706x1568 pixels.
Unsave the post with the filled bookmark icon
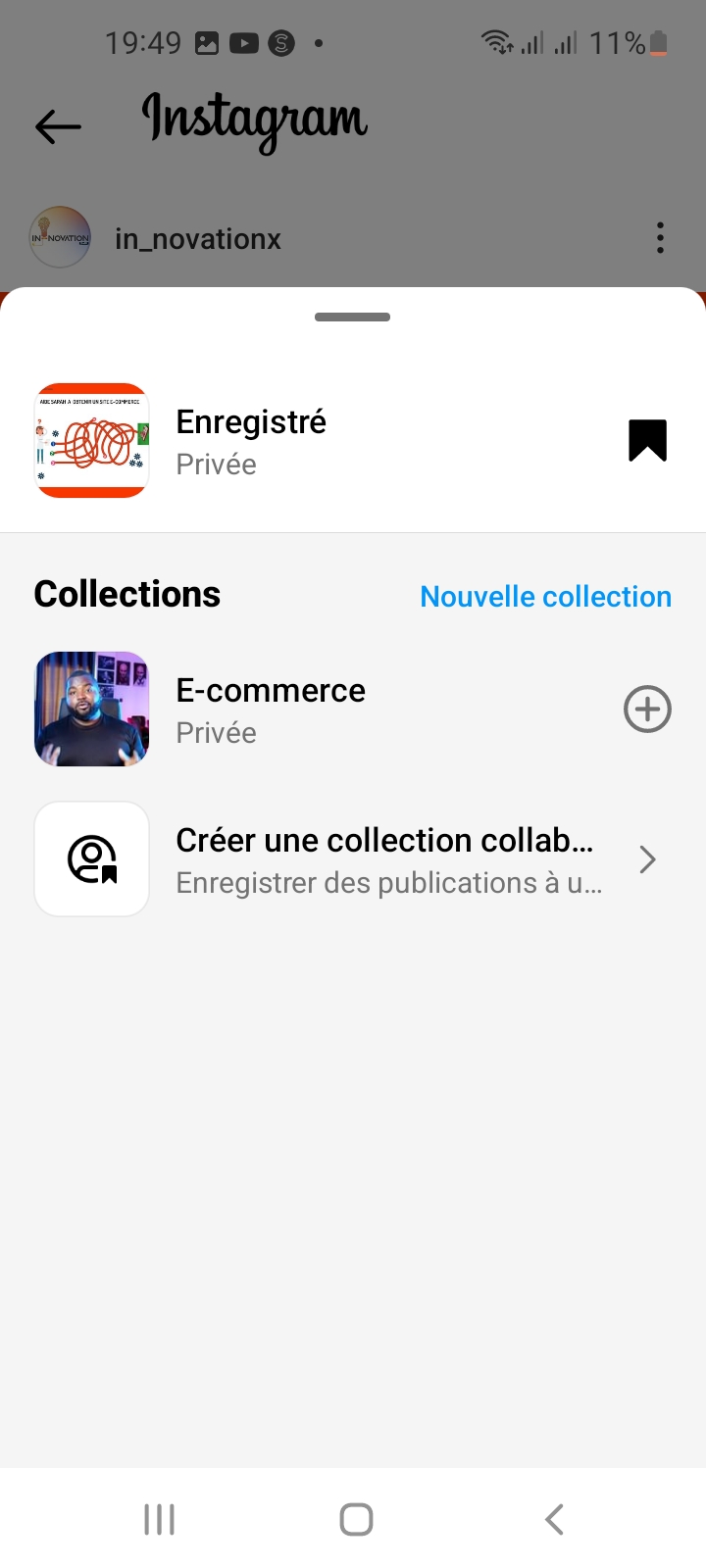point(647,440)
